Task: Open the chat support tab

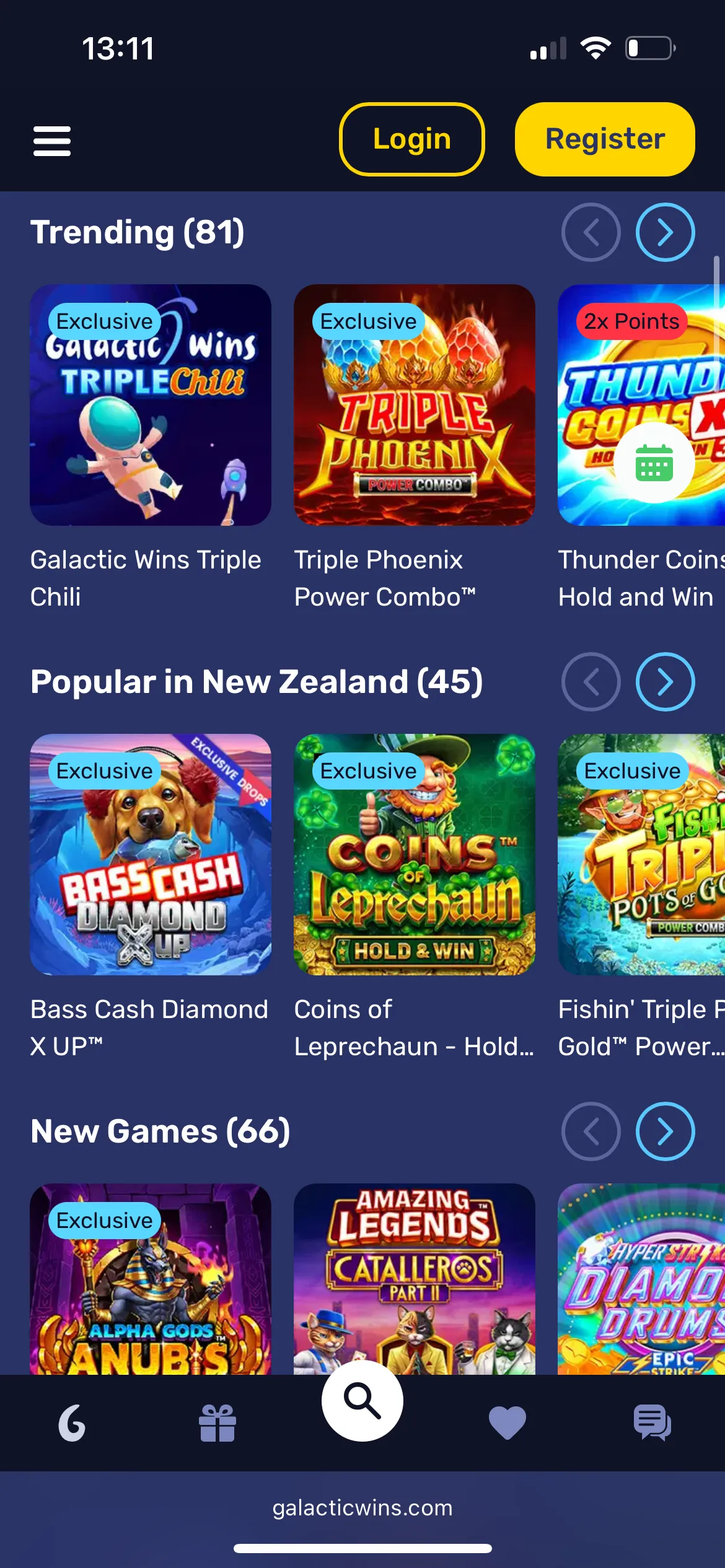Action: (x=652, y=1422)
